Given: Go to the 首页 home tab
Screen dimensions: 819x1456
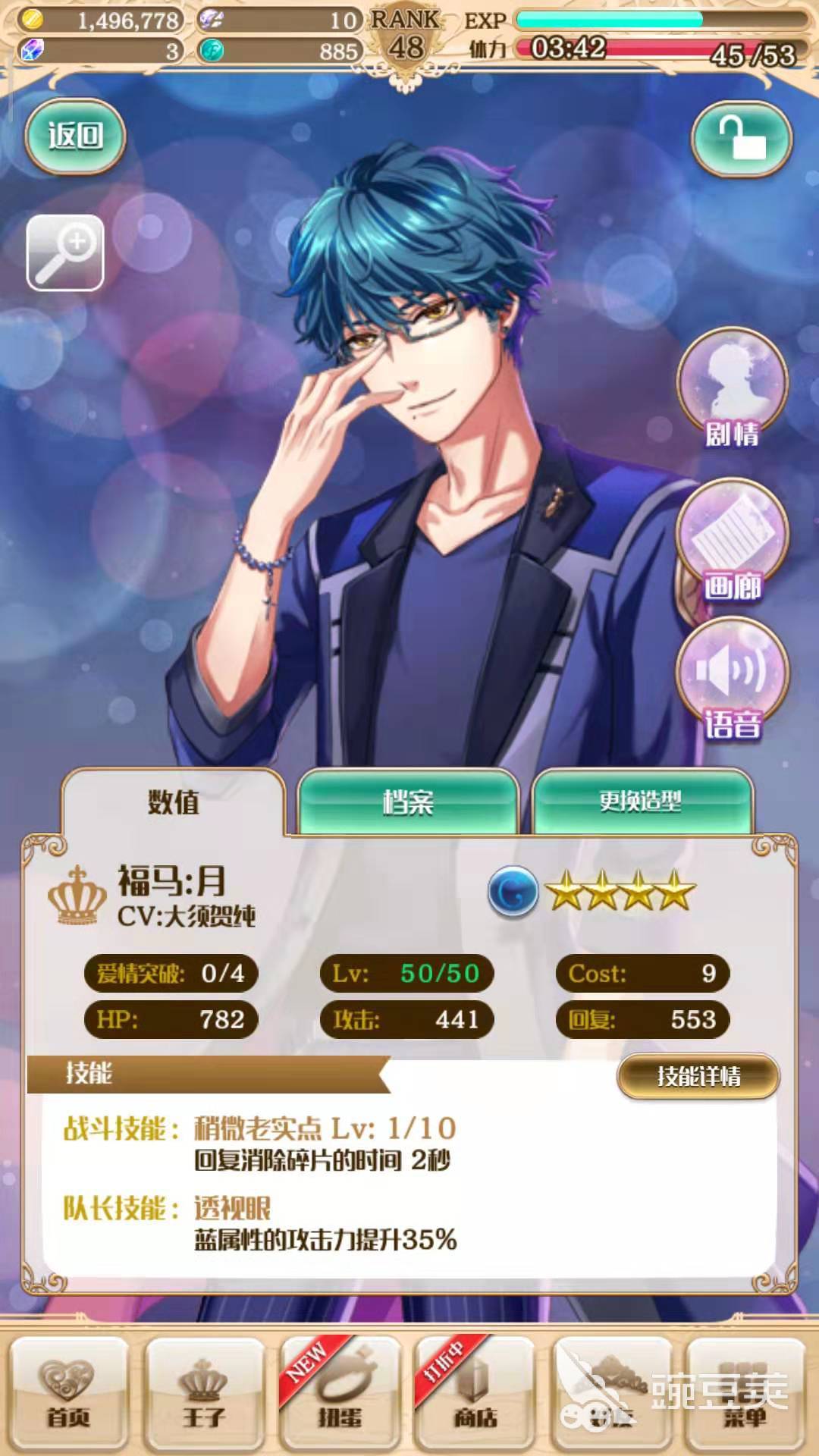Looking at the screenshot, I should [x=69, y=1394].
